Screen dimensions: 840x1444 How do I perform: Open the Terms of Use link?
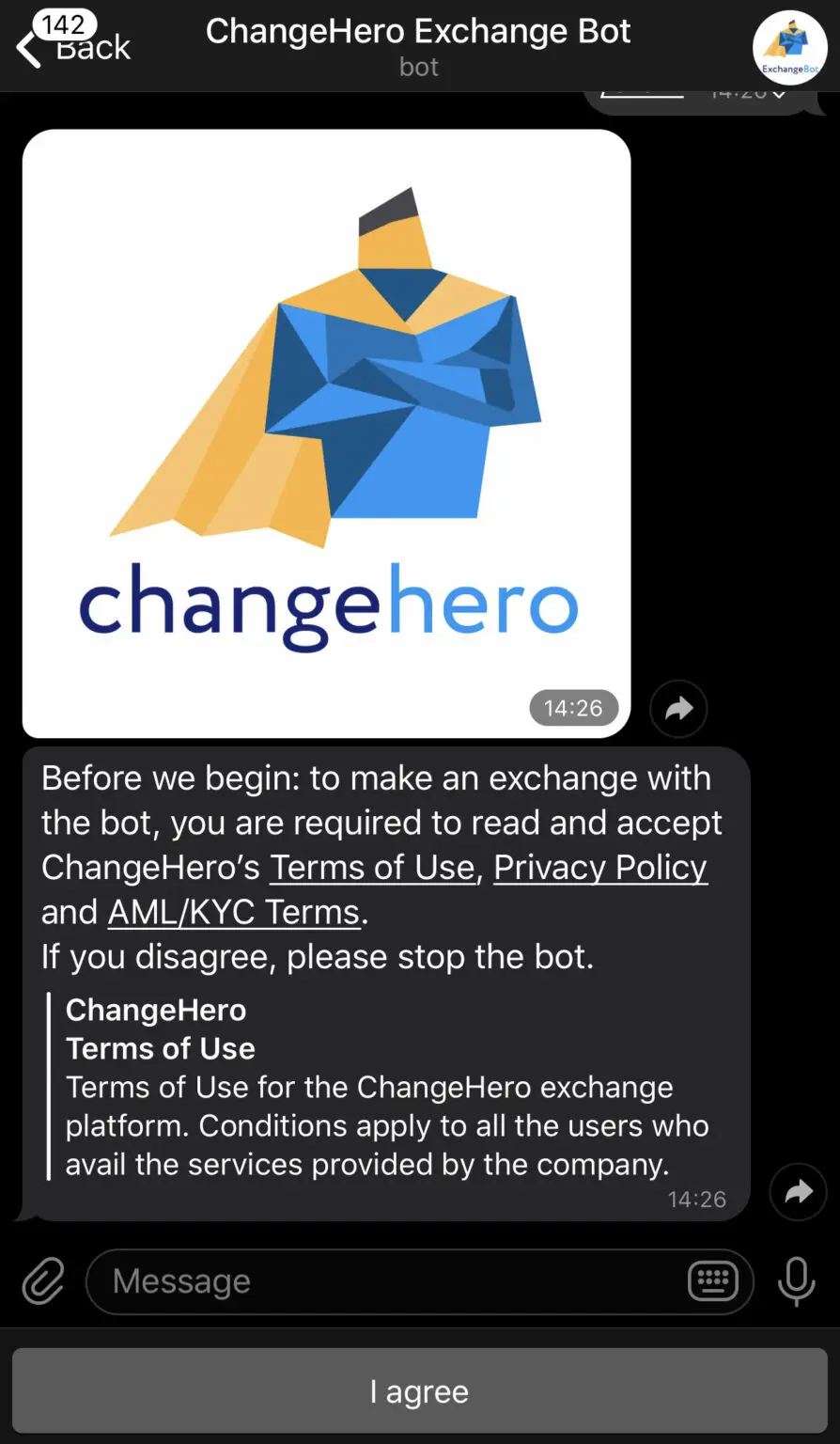(372, 867)
